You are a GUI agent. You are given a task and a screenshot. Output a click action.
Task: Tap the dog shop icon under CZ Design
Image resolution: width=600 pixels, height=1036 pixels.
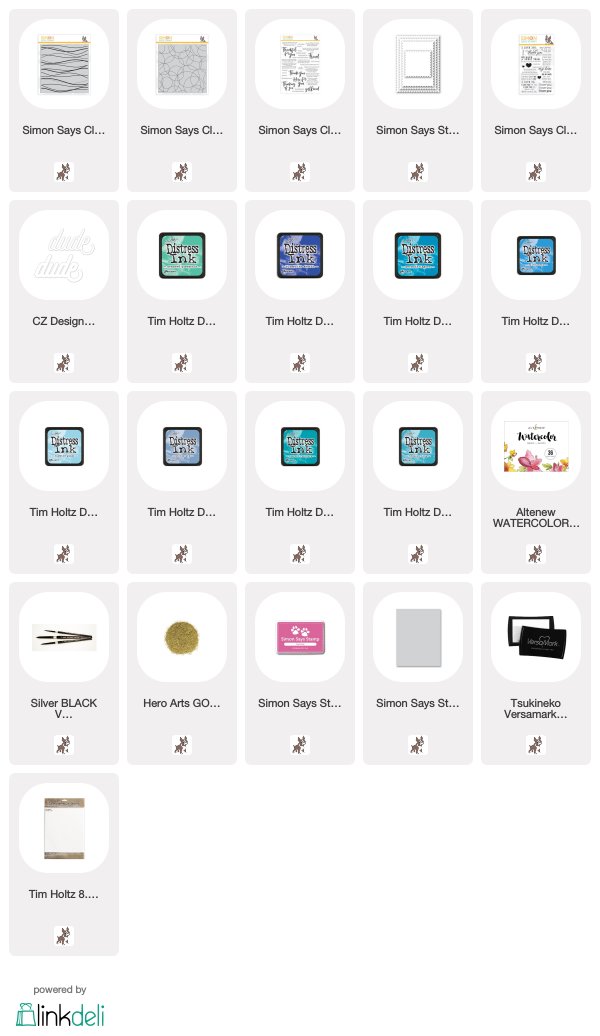click(63, 363)
